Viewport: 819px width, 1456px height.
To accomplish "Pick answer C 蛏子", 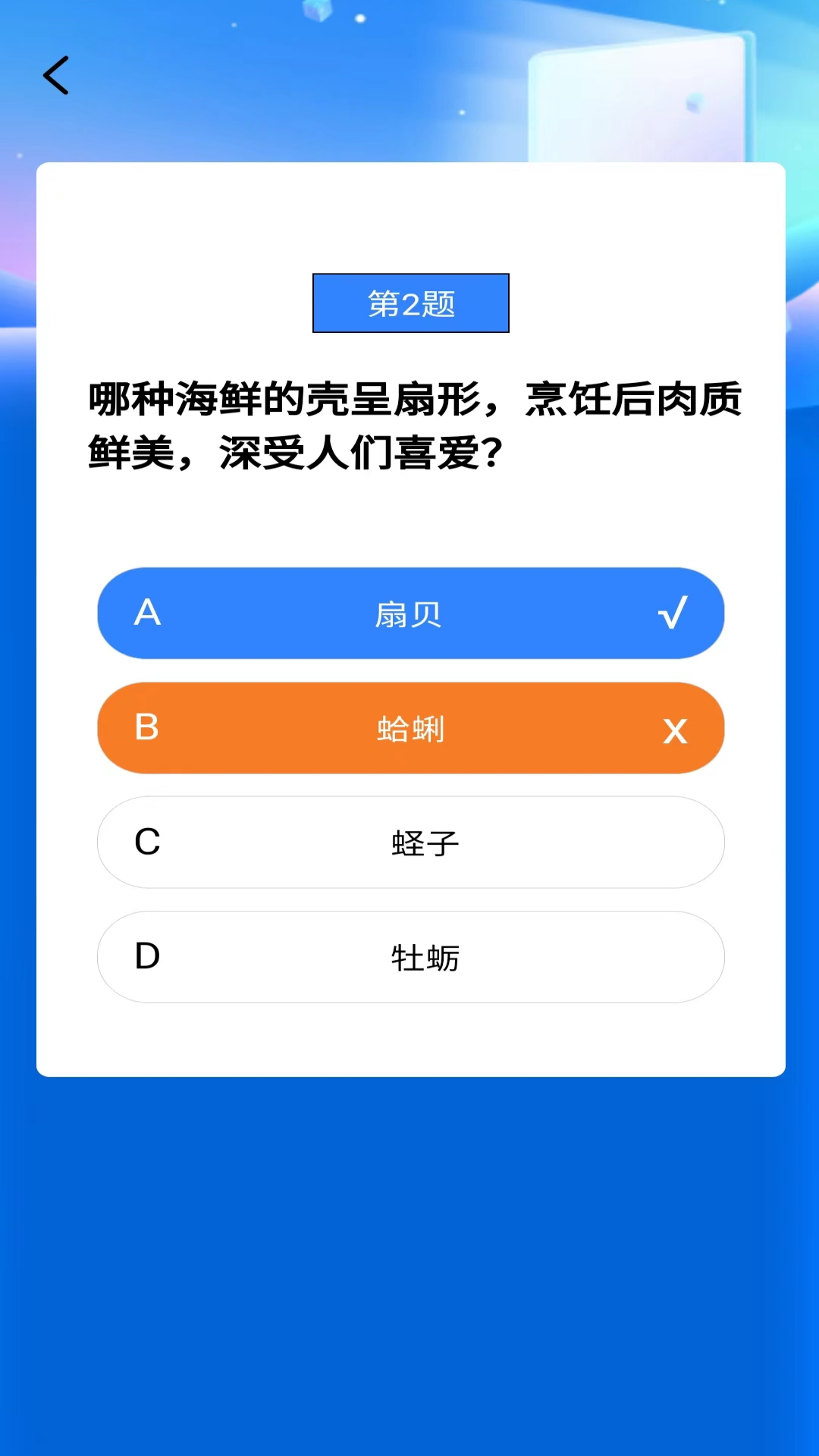I will point(410,843).
